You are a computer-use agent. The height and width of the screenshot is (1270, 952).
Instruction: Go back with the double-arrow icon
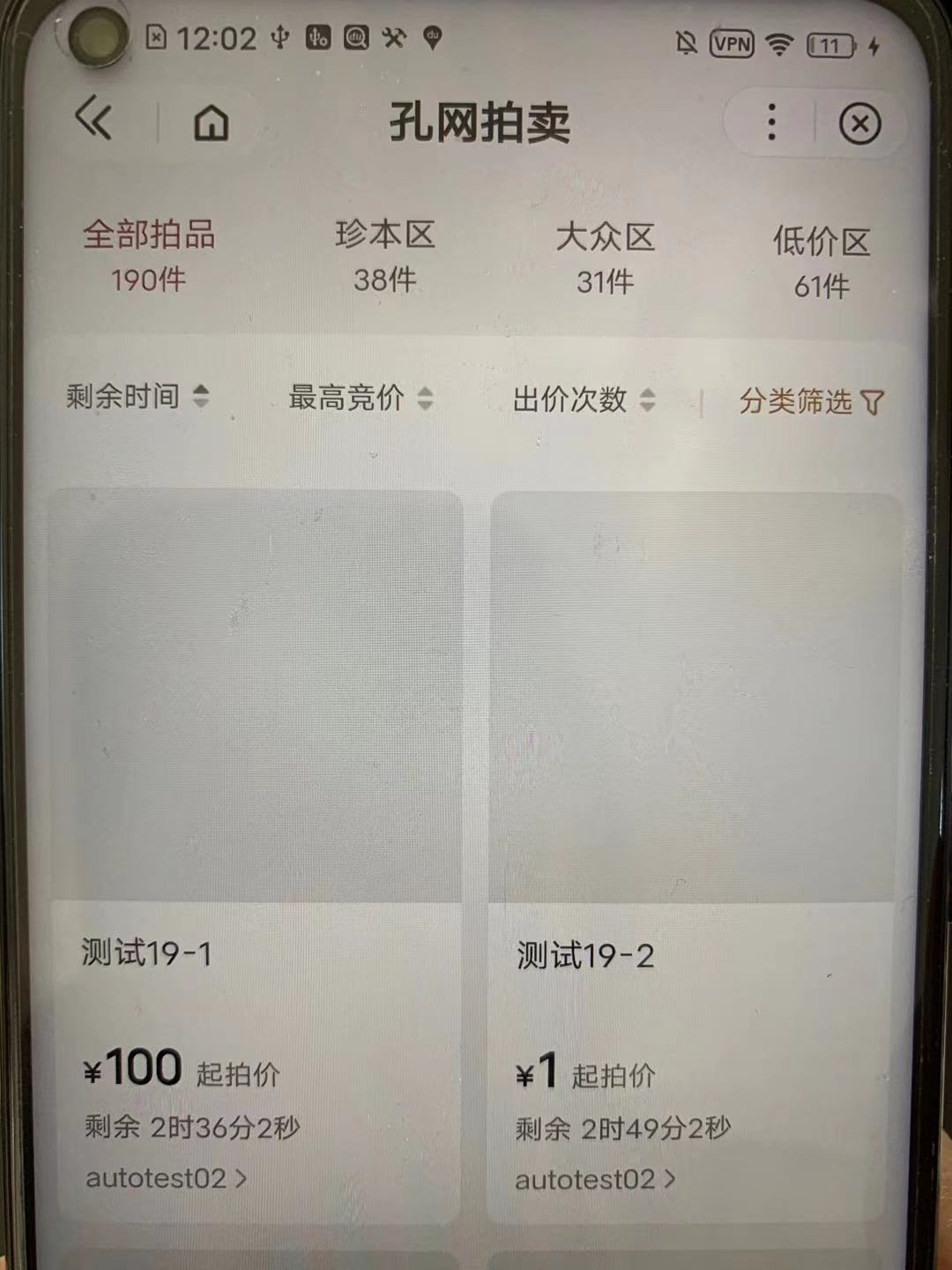click(x=93, y=118)
